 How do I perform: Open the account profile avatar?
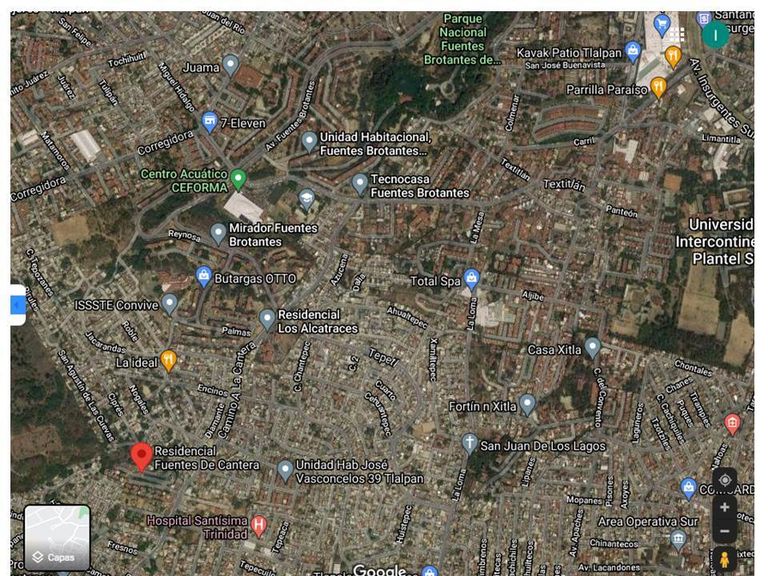click(715, 36)
